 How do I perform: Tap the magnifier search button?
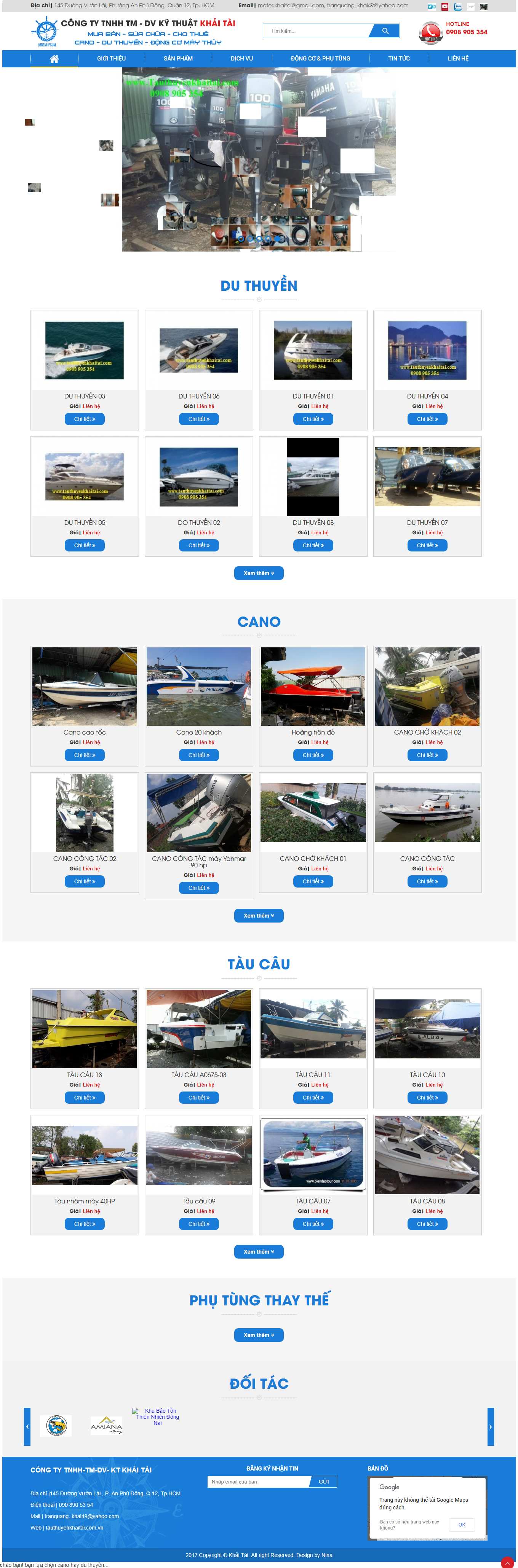[385, 31]
